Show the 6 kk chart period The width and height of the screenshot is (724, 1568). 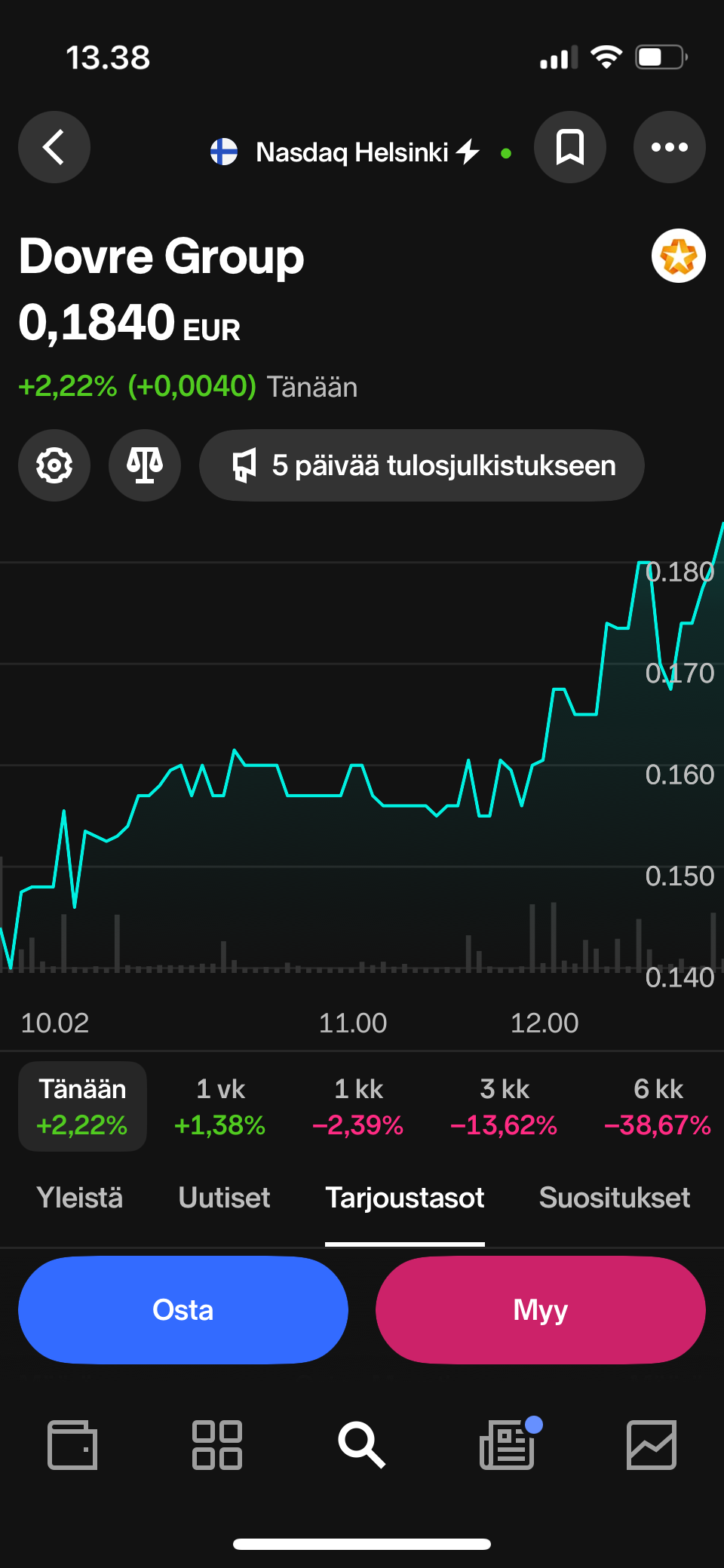point(658,1106)
